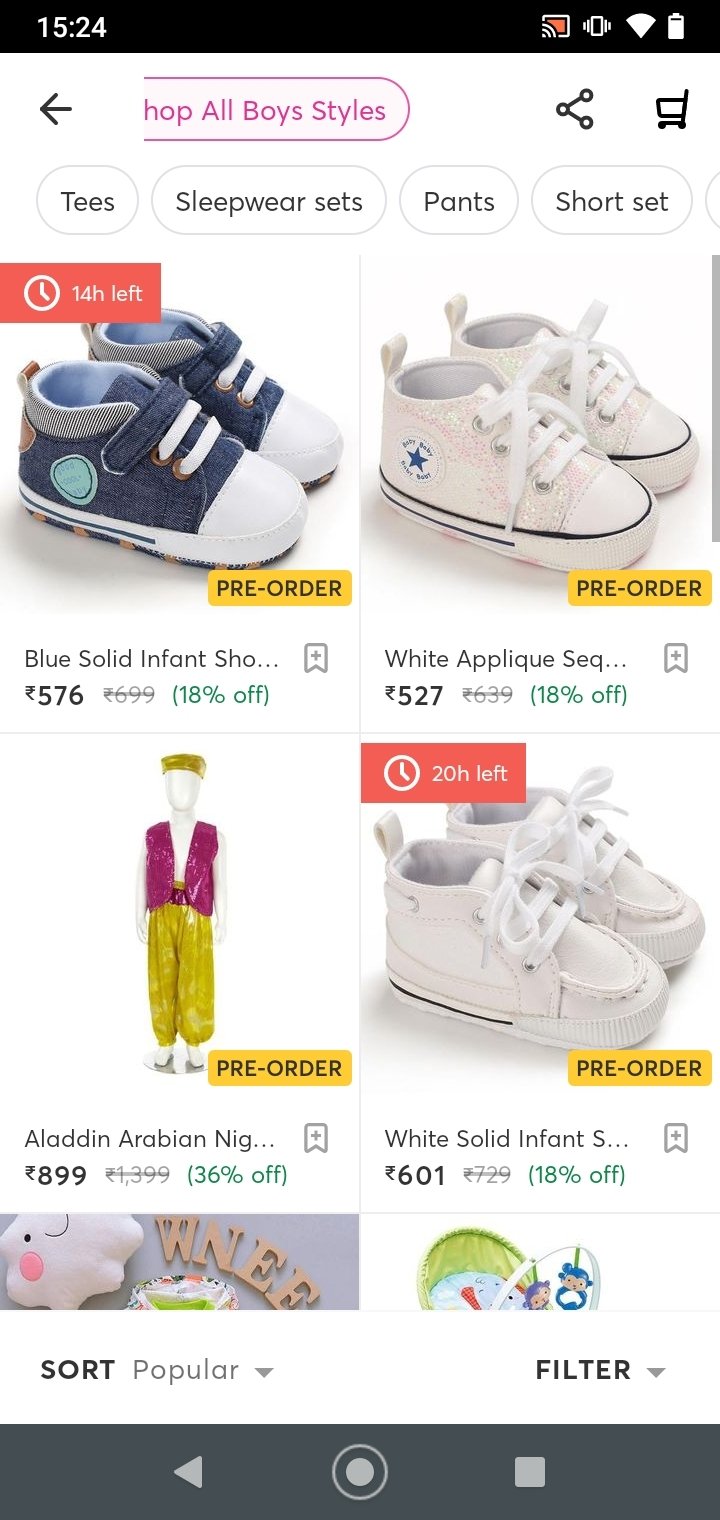Screen dimensions: 720x1520
Task: Select the Tees category chip
Action: 88,201
